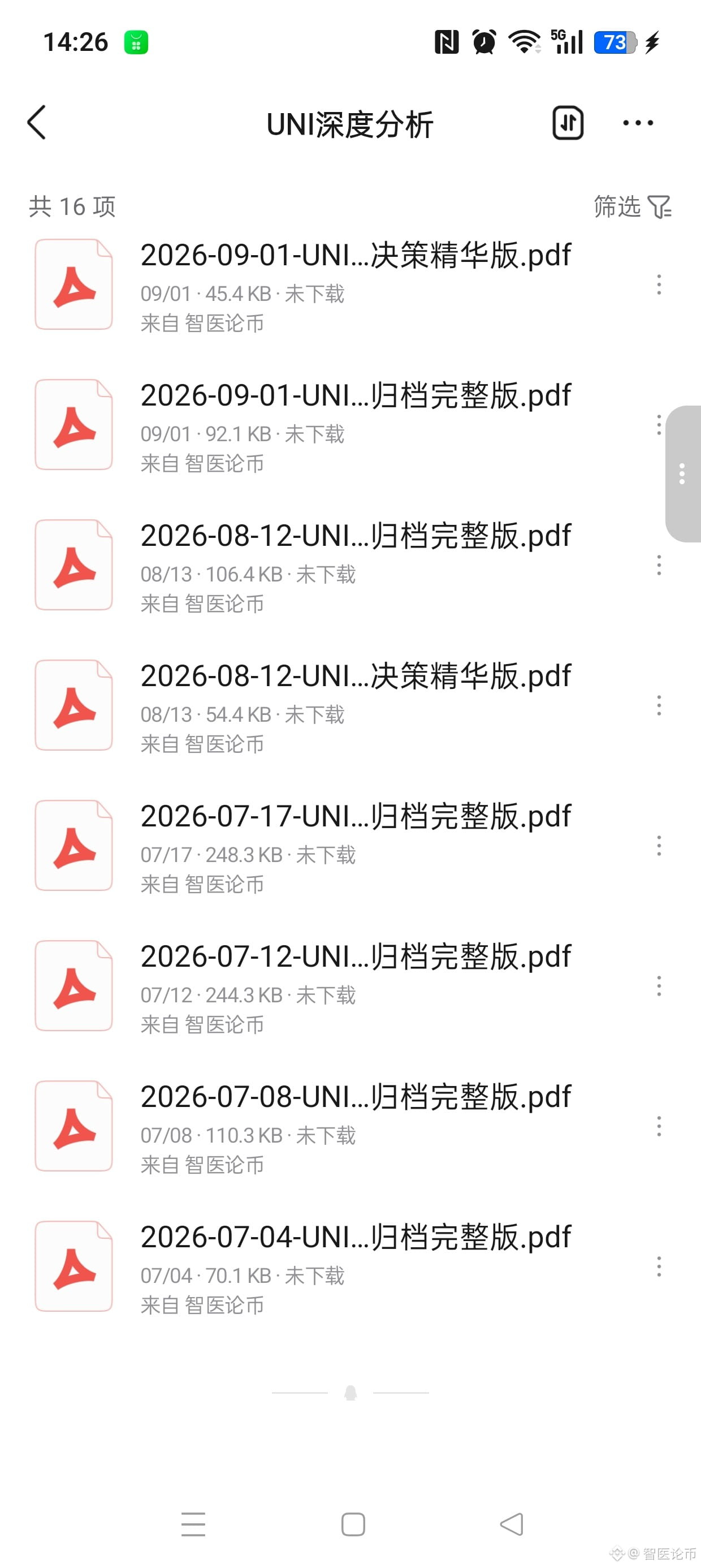Tap the floating side handle on right edge
This screenshot has width=701, height=1568.
click(683, 473)
